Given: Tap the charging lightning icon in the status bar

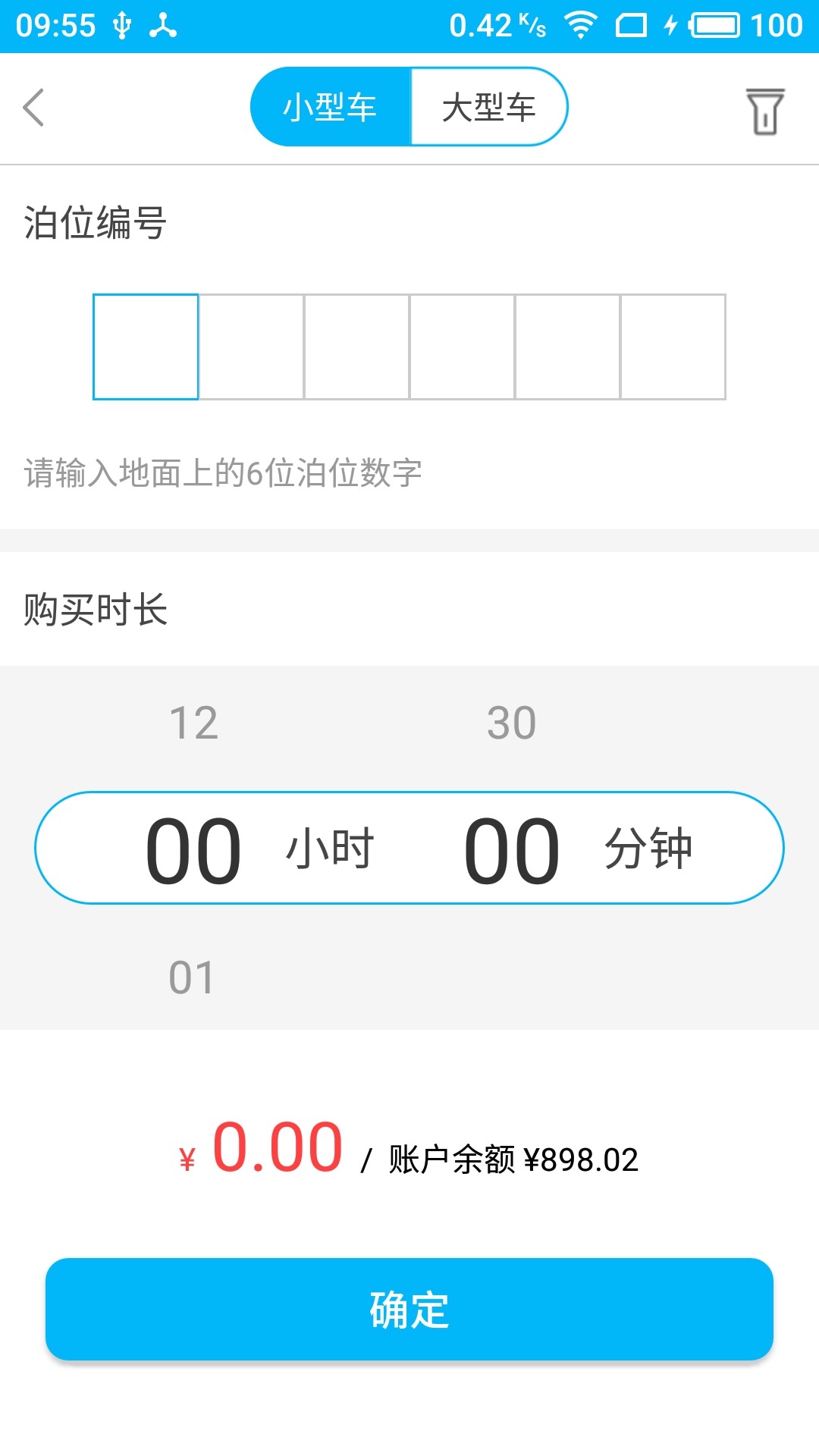Looking at the screenshot, I should [x=670, y=25].
